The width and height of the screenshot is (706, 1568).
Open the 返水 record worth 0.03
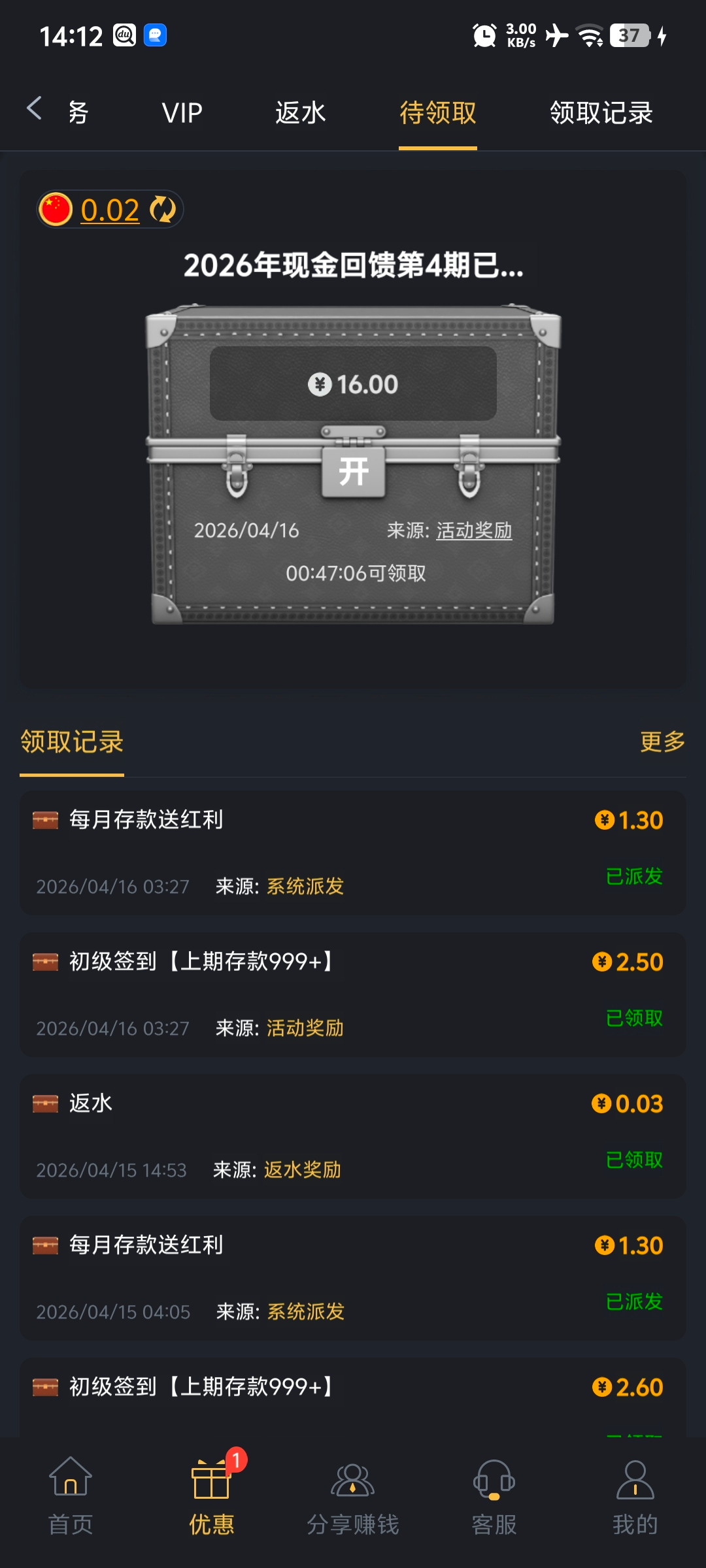tap(353, 1135)
